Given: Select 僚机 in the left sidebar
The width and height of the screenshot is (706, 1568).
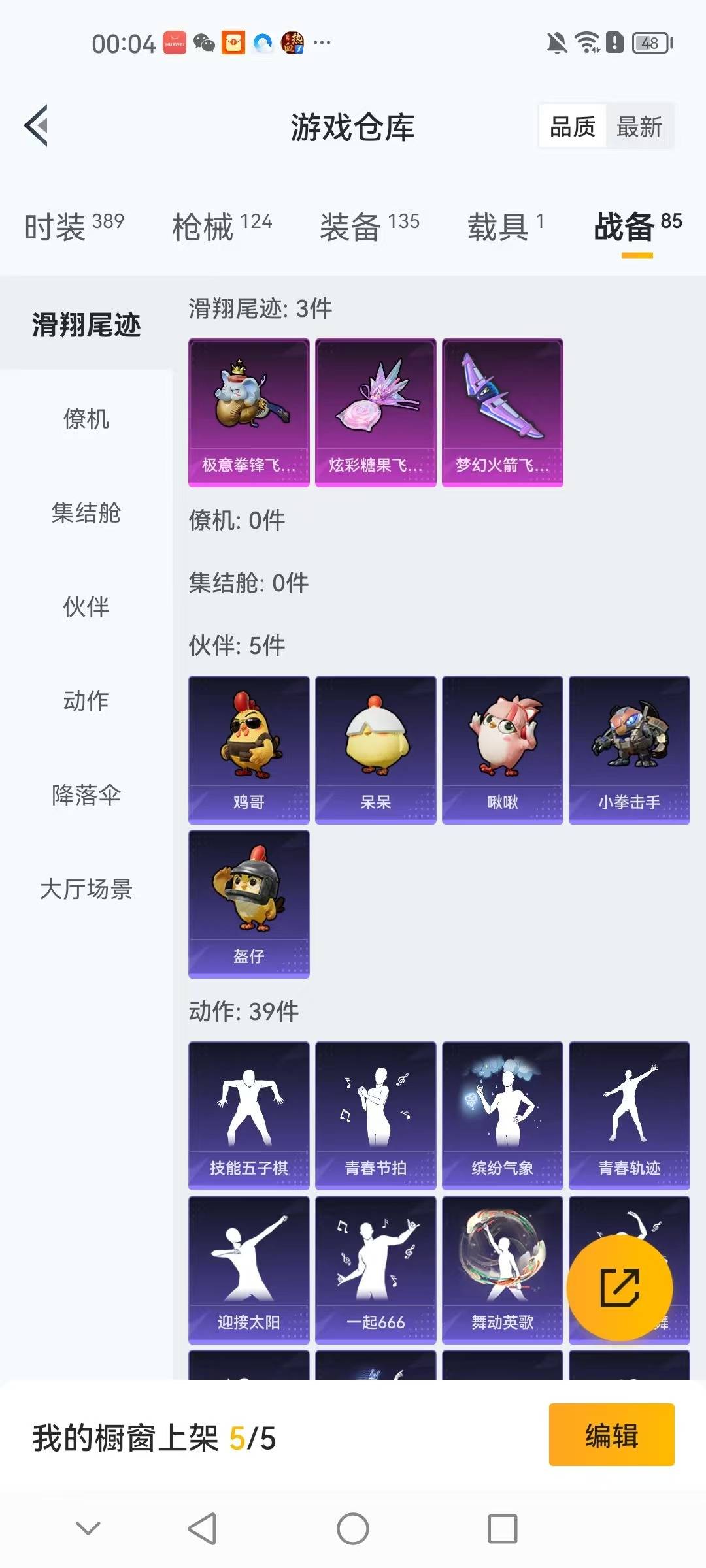Looking at the screenshot, I should pyautogui.click(x=85, y=421).
